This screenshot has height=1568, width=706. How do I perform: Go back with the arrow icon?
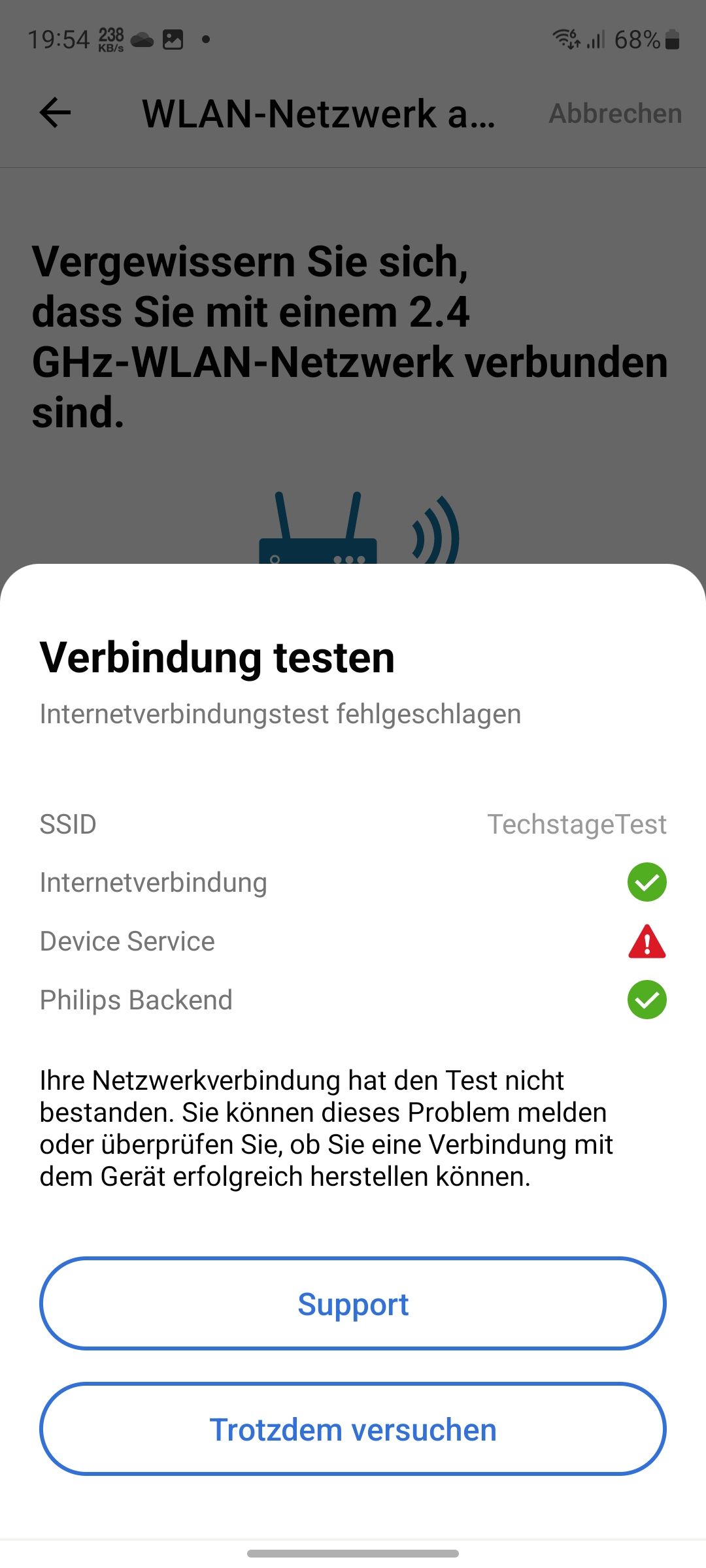(x=55, y=113)
